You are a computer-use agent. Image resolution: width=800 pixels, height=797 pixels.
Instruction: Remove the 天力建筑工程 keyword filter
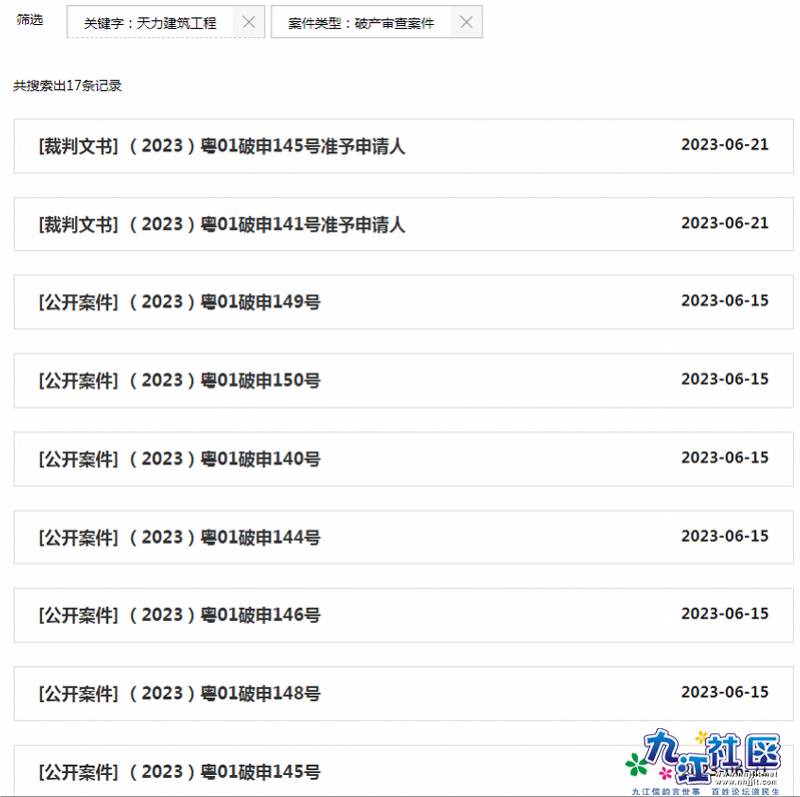(249, 22)
